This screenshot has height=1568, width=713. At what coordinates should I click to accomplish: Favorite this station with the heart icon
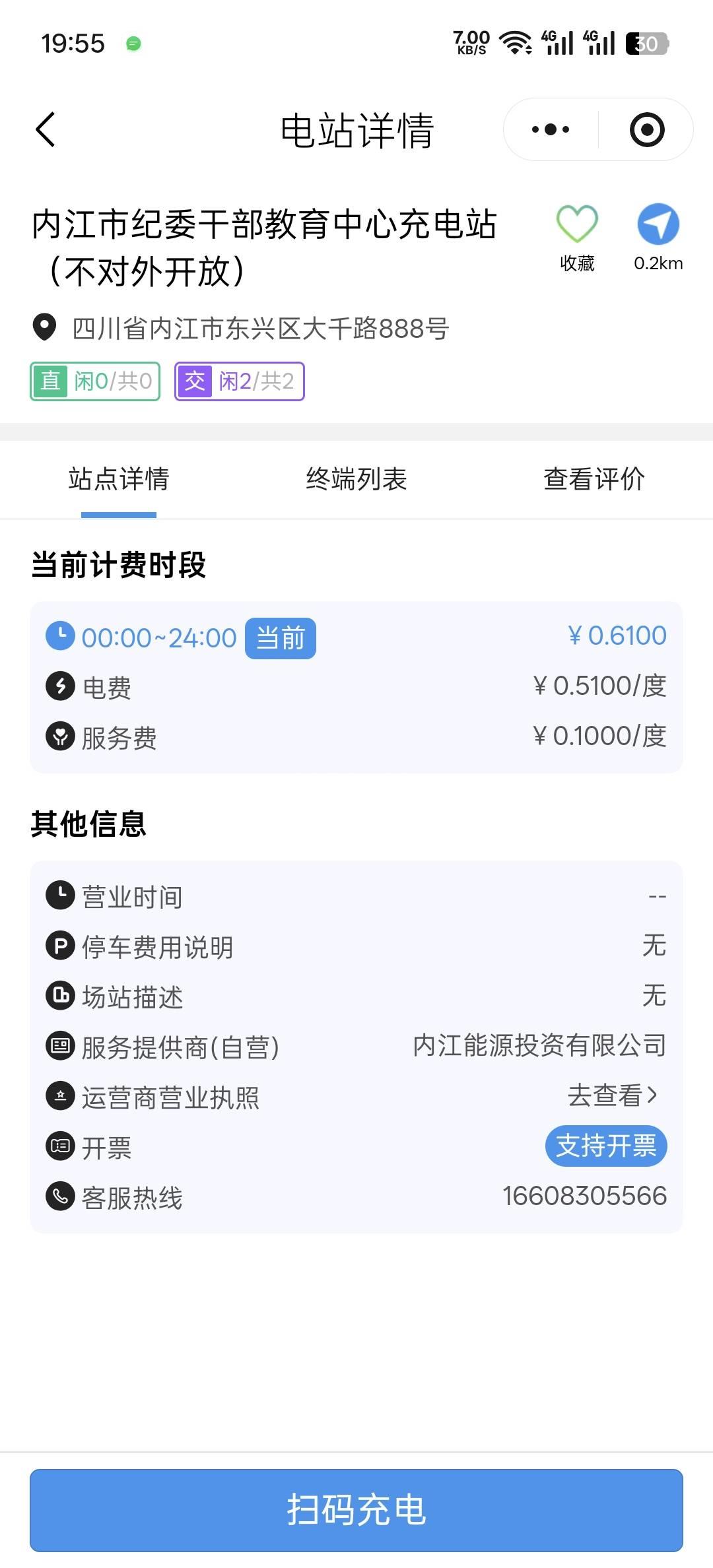(577, 224)
